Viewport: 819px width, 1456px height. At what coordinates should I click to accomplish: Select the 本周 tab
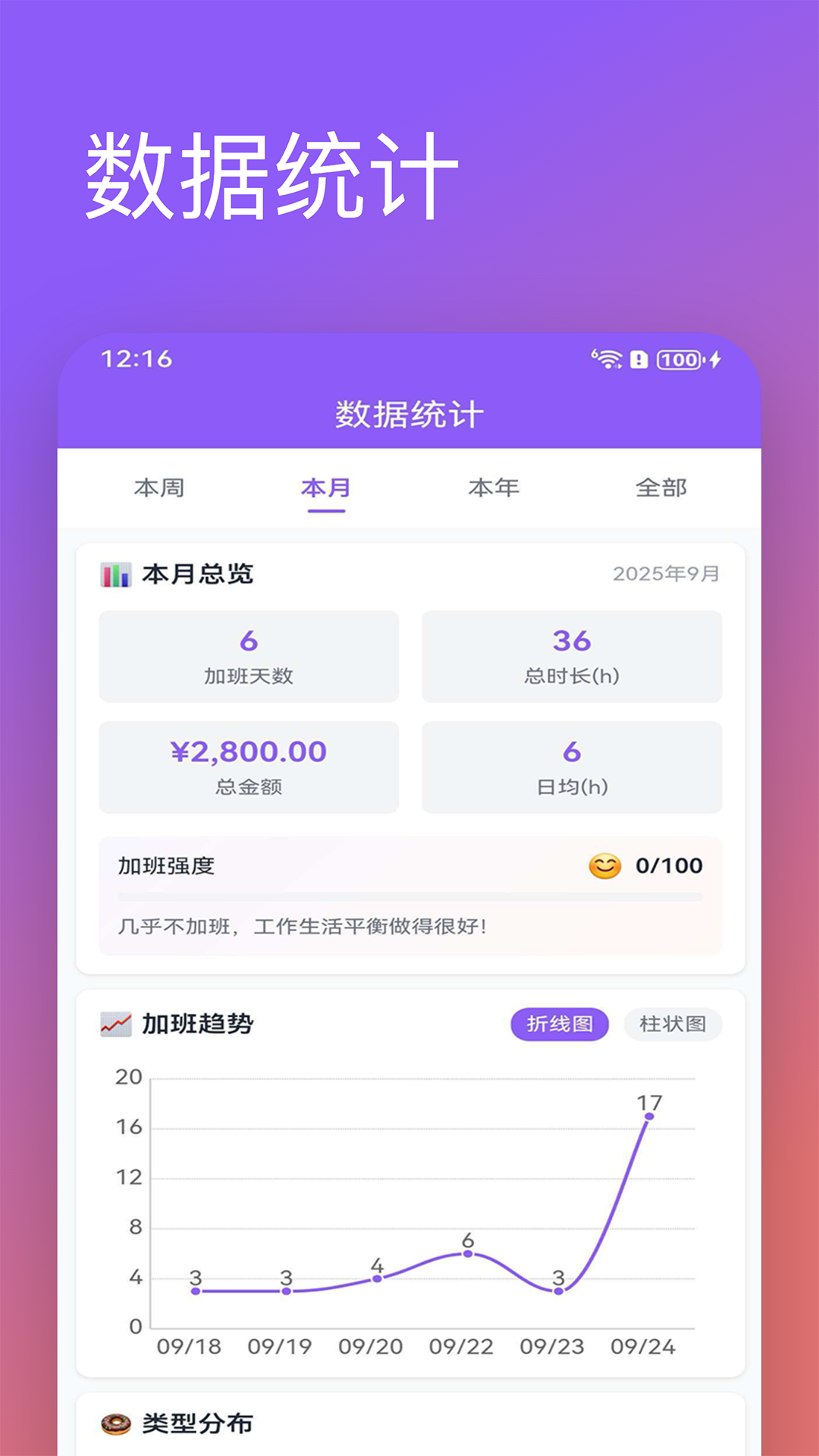(158, 488)
